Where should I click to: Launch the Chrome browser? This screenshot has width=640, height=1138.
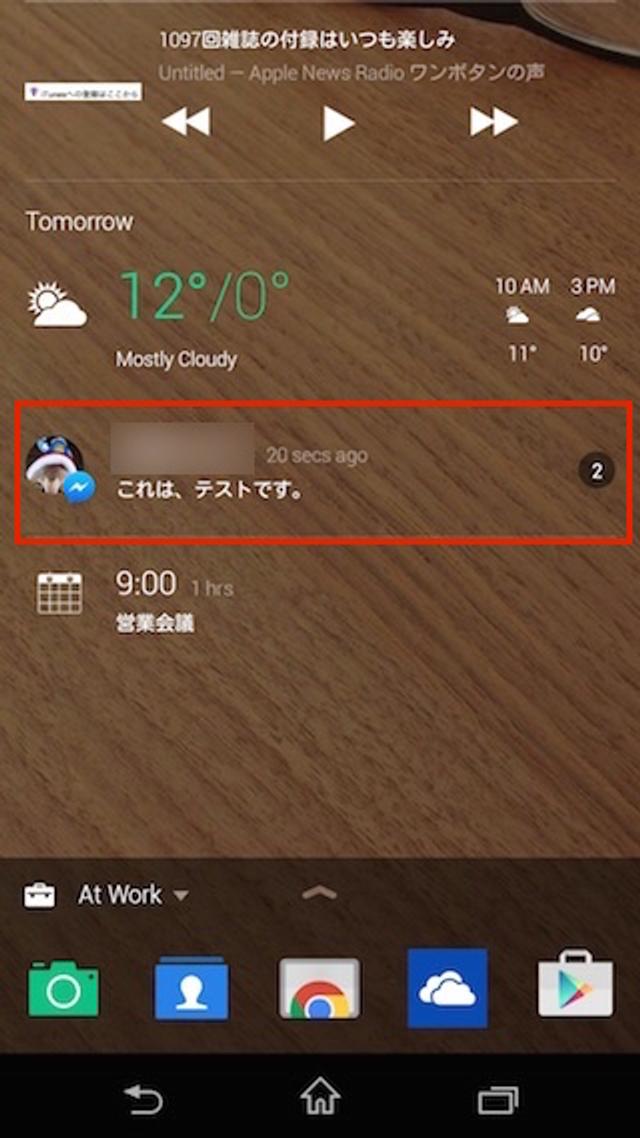(319, 988)
